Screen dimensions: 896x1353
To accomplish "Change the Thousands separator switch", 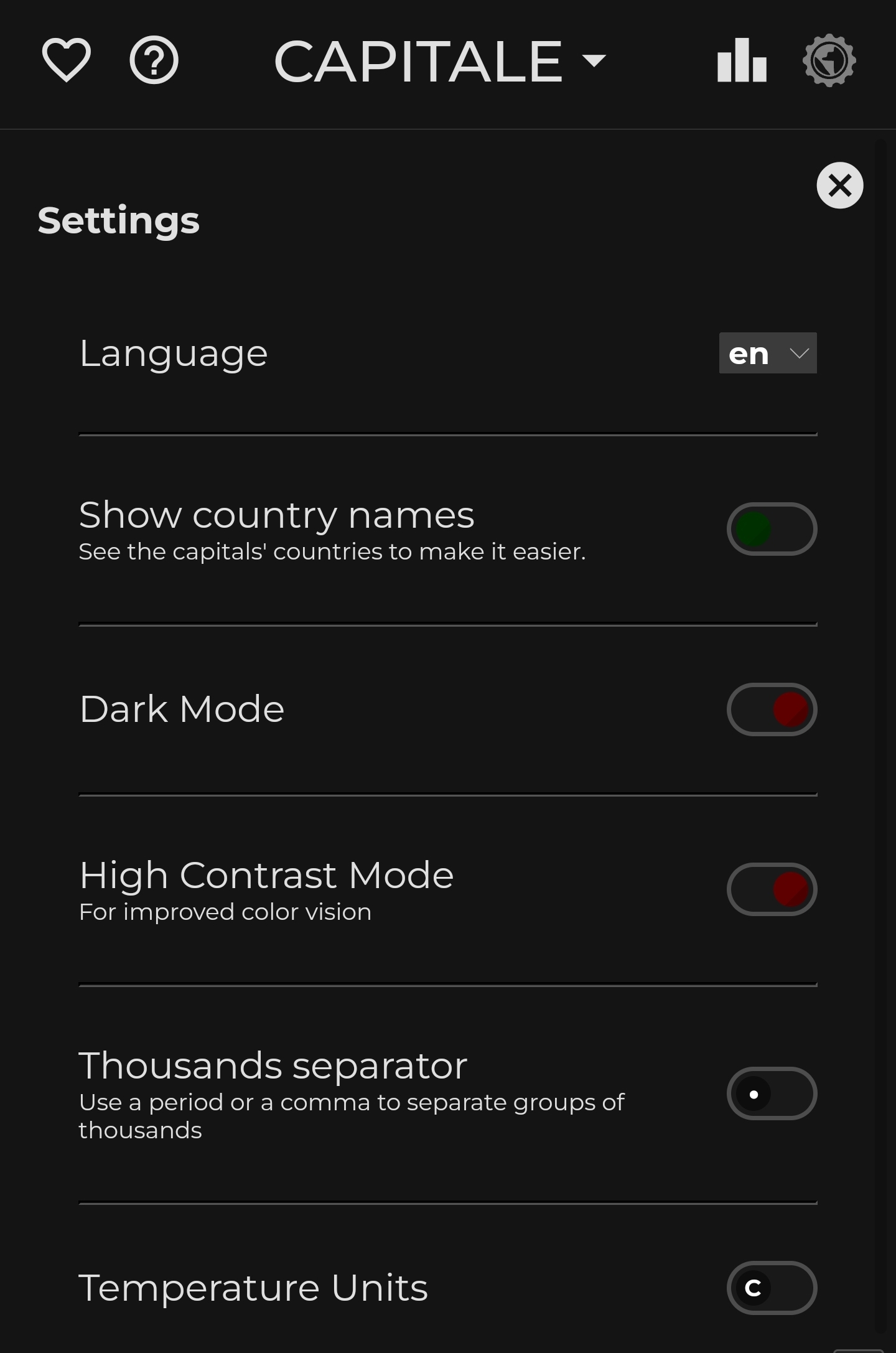I will 772,1093.
